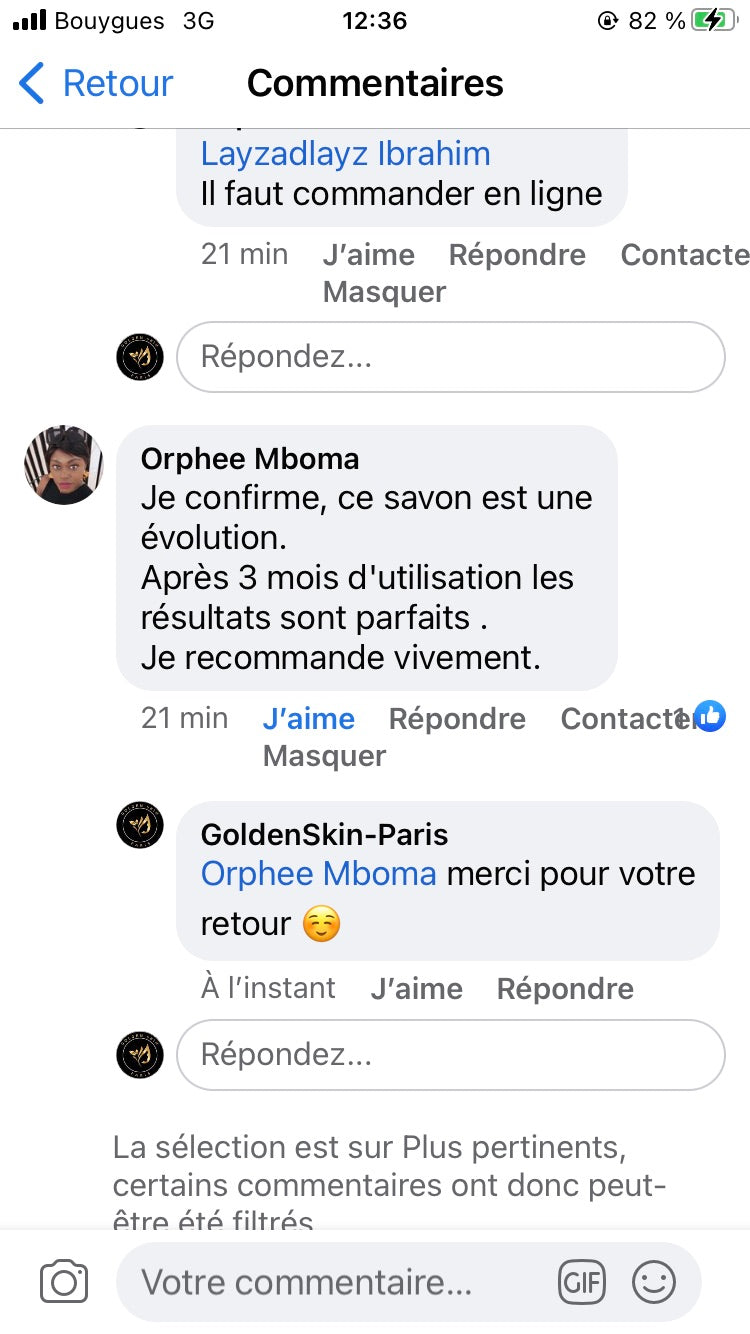750x1334 pixels.
Task: Reply to Layzadlayz Ibrahim's comment
Action: [517, 255]
